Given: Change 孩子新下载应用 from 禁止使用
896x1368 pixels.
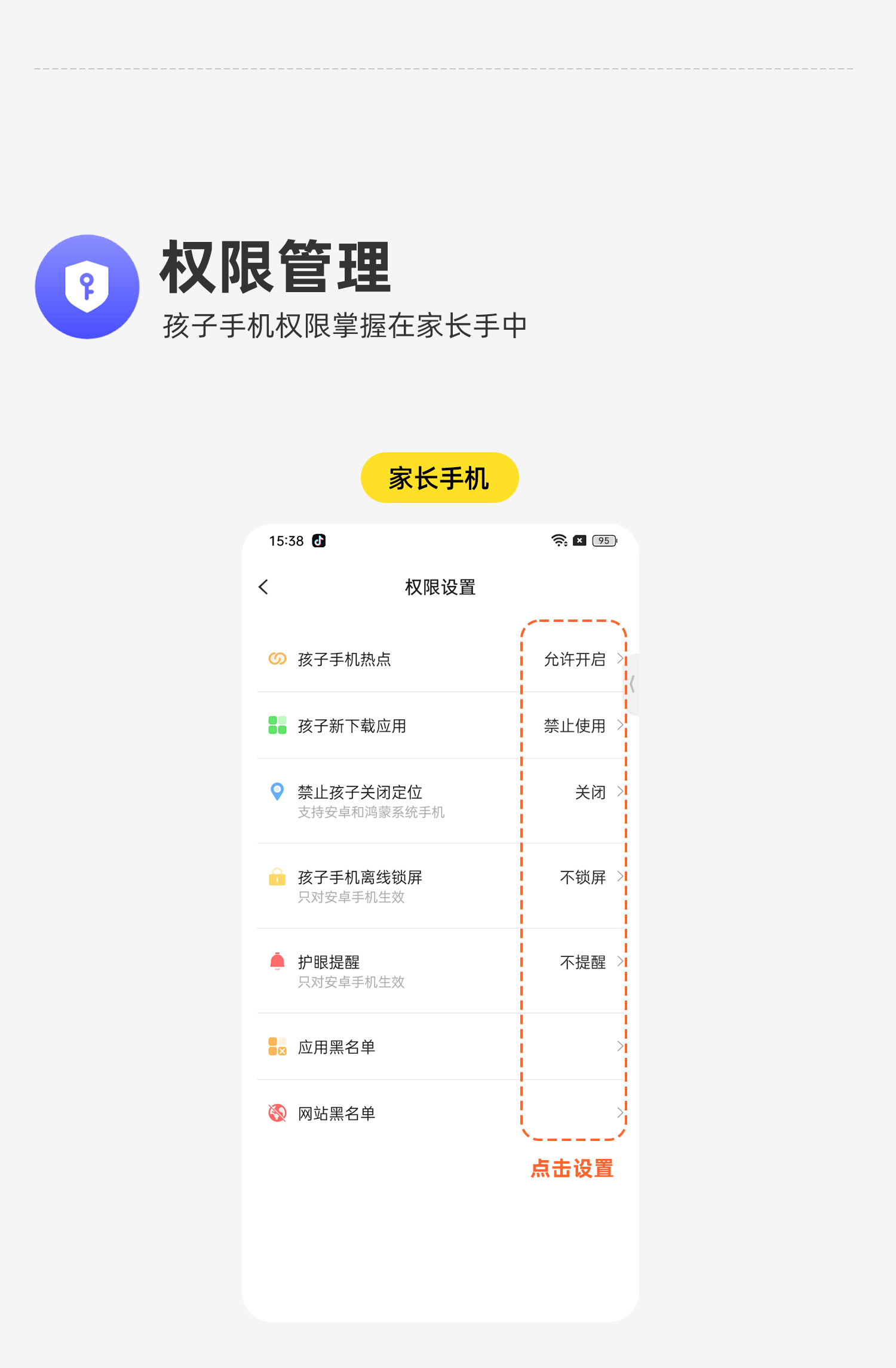Looking at the screenshot, I should click(x=575, y=725).
